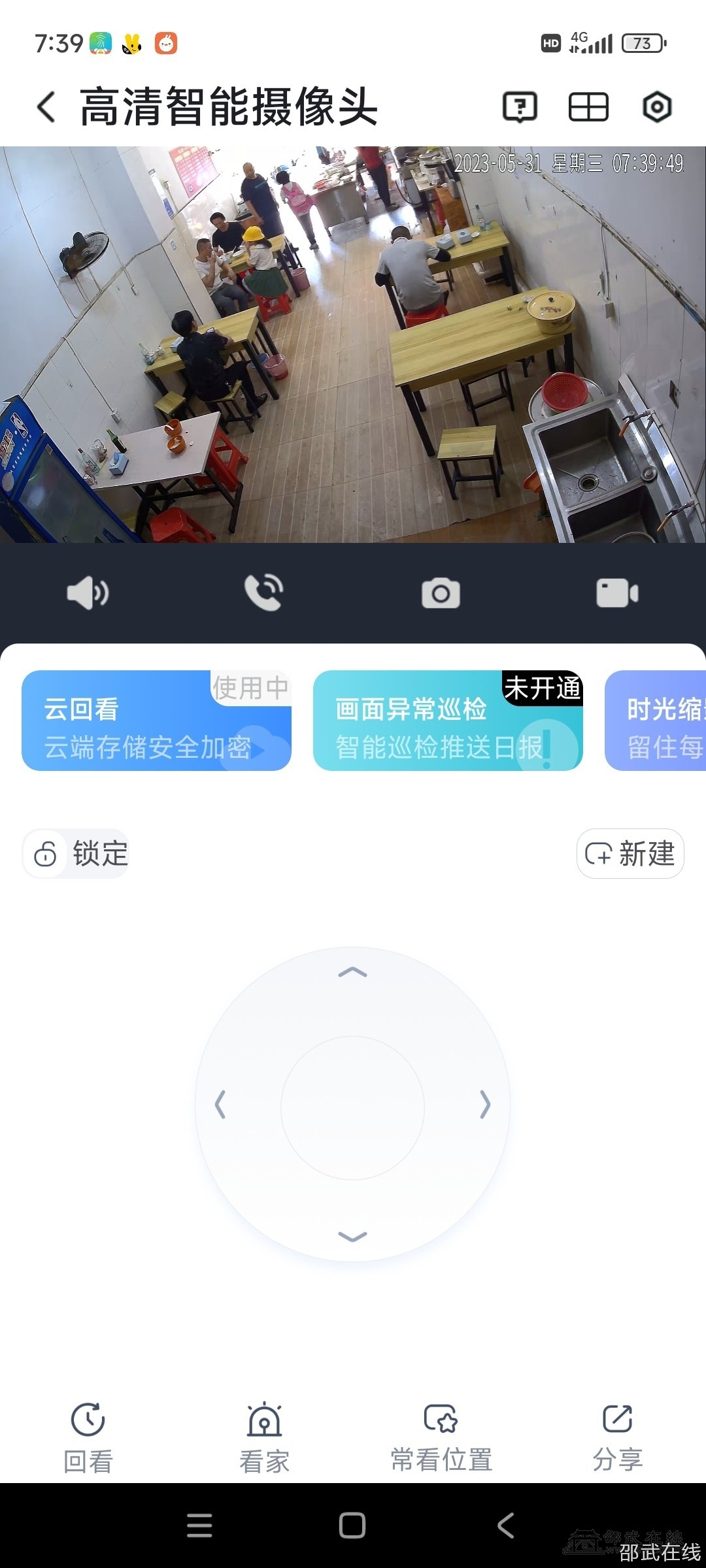706x1568 pixels.
Task: Tilt the camera downward
Action: [x=352, y=1236]
